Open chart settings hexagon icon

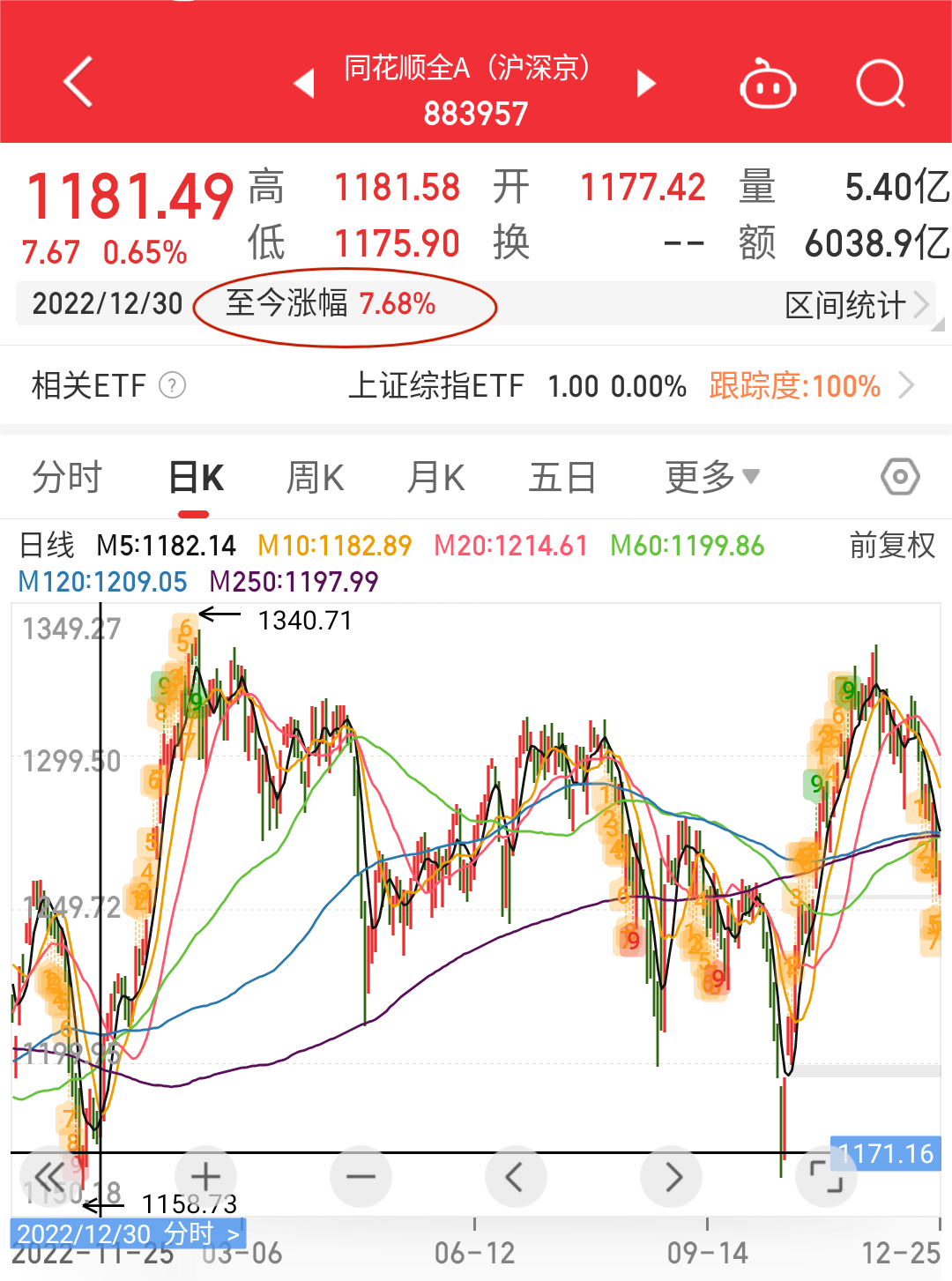(x=900, y=477)
